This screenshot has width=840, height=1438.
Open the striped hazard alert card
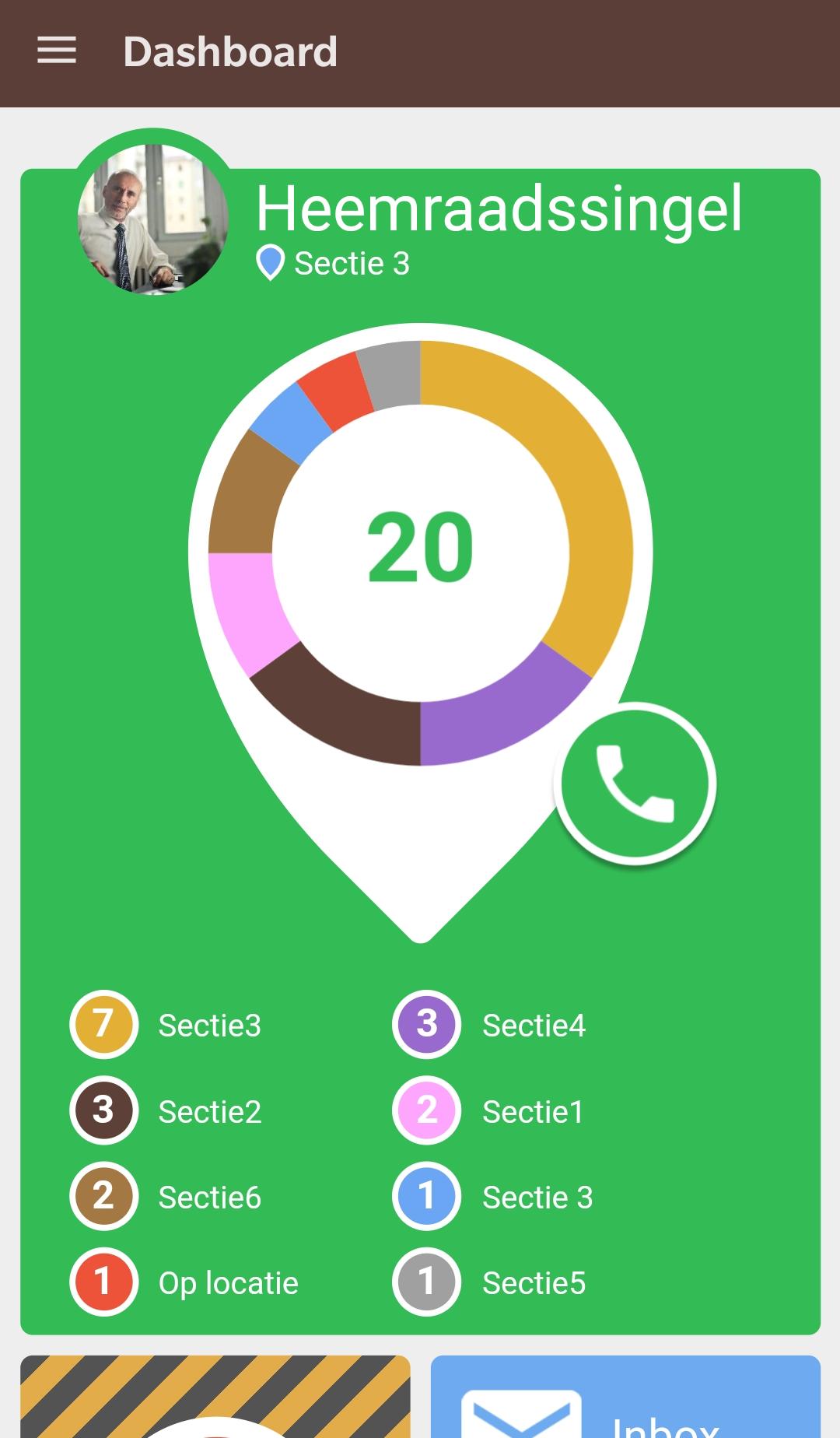point(215,1397)
